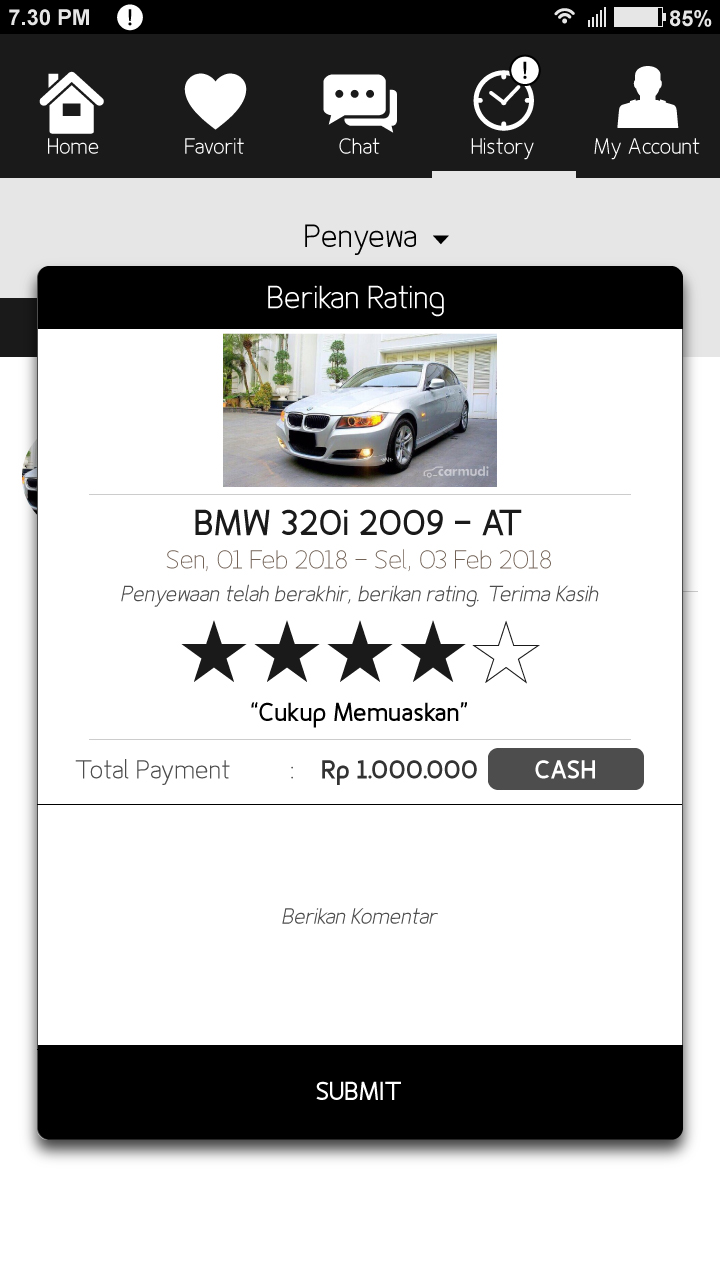The width and height of the screenshot is (720, 1280).
Task: Switch to the Chat tab
Action: click(359, 115)
